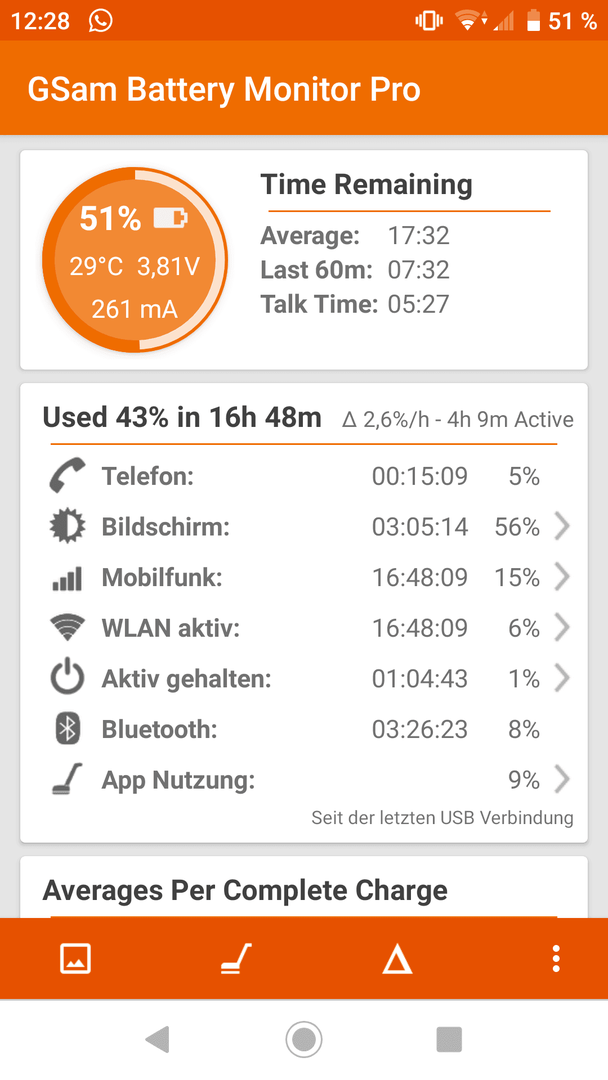Open the chart icon in bottom bar
The image size is (608, 1080).
[x=76, y=958]
